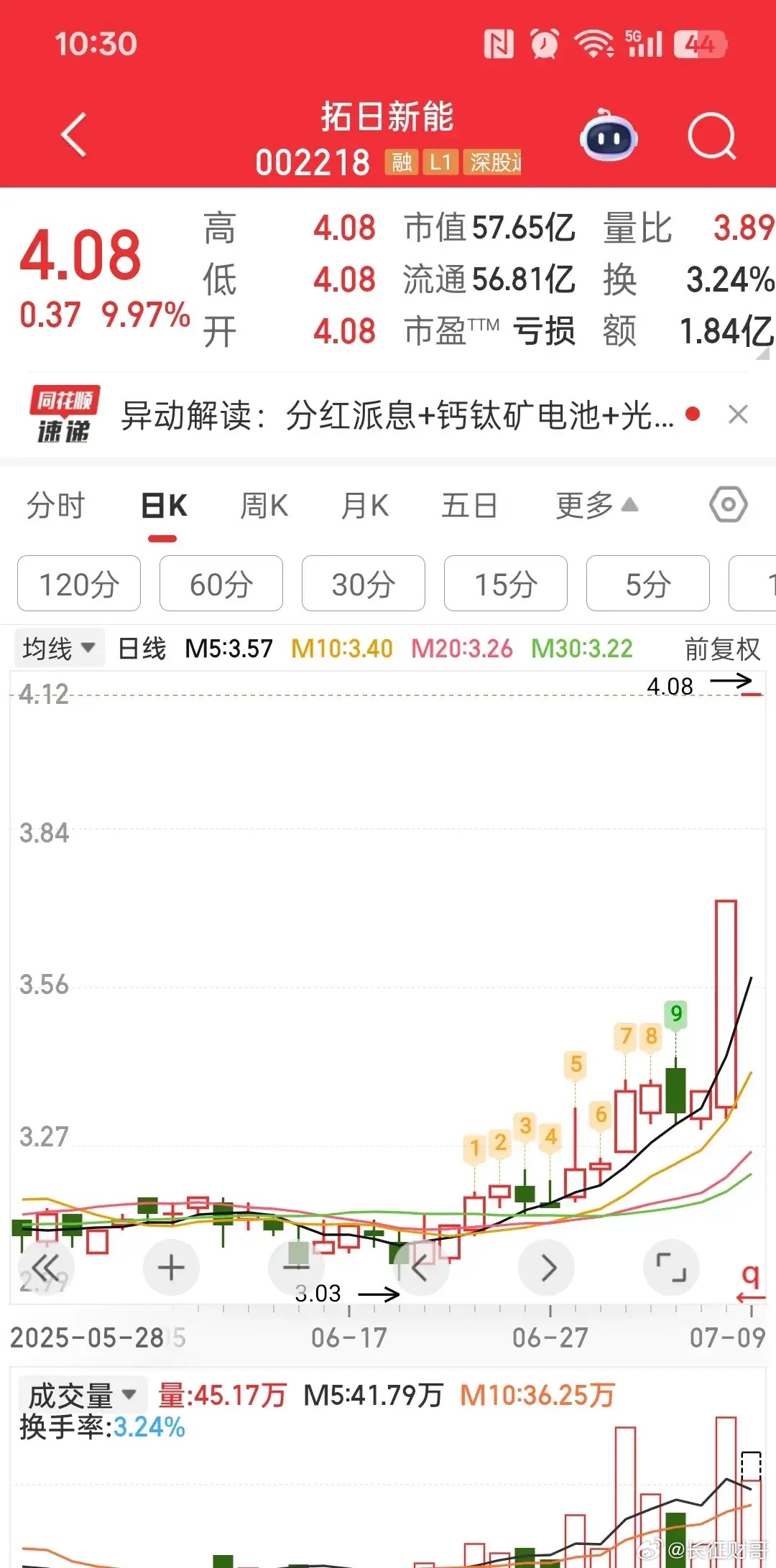This screenshot has width=776, height=1568.
Task: Expand the 更多 chart options
Action: [x=596, y=506]
